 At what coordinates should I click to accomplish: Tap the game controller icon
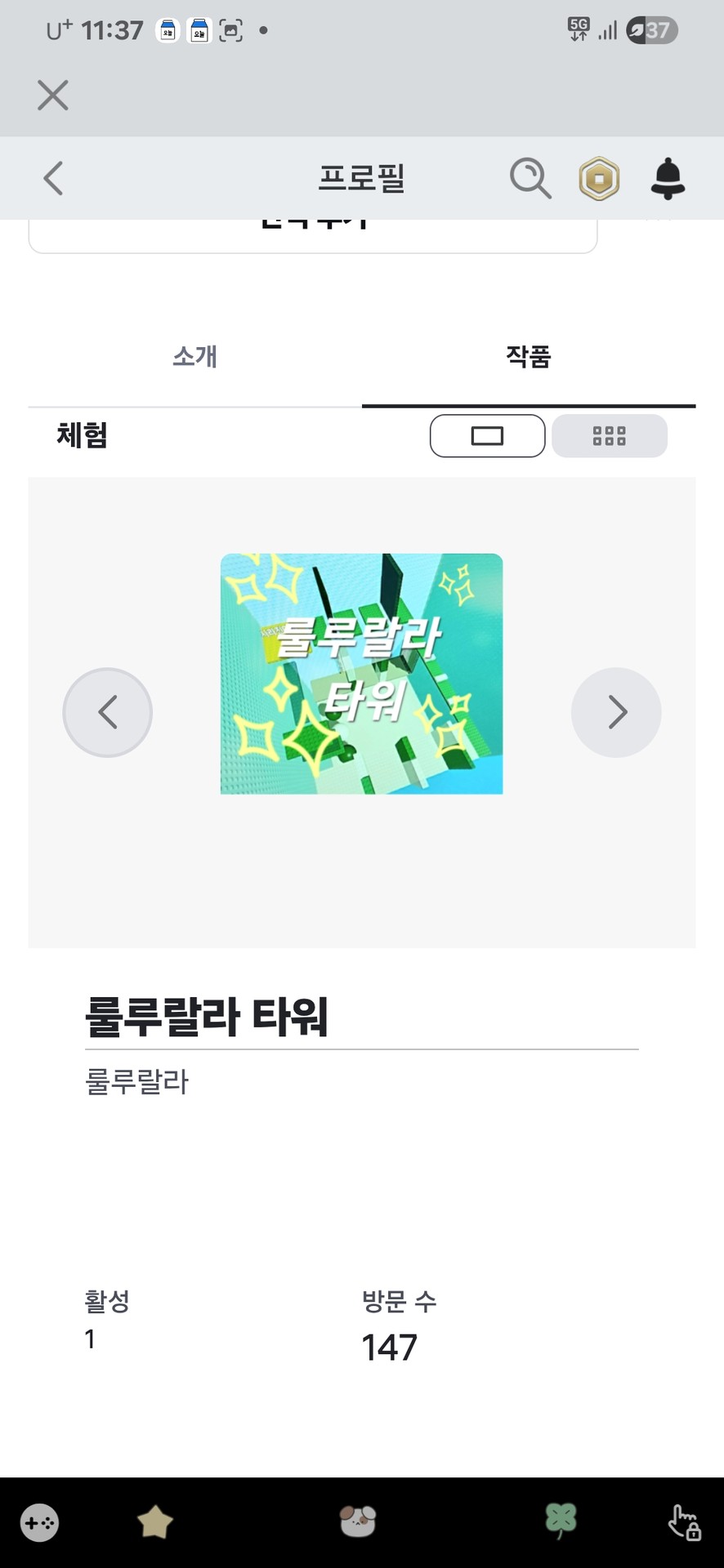point(39,1523)
